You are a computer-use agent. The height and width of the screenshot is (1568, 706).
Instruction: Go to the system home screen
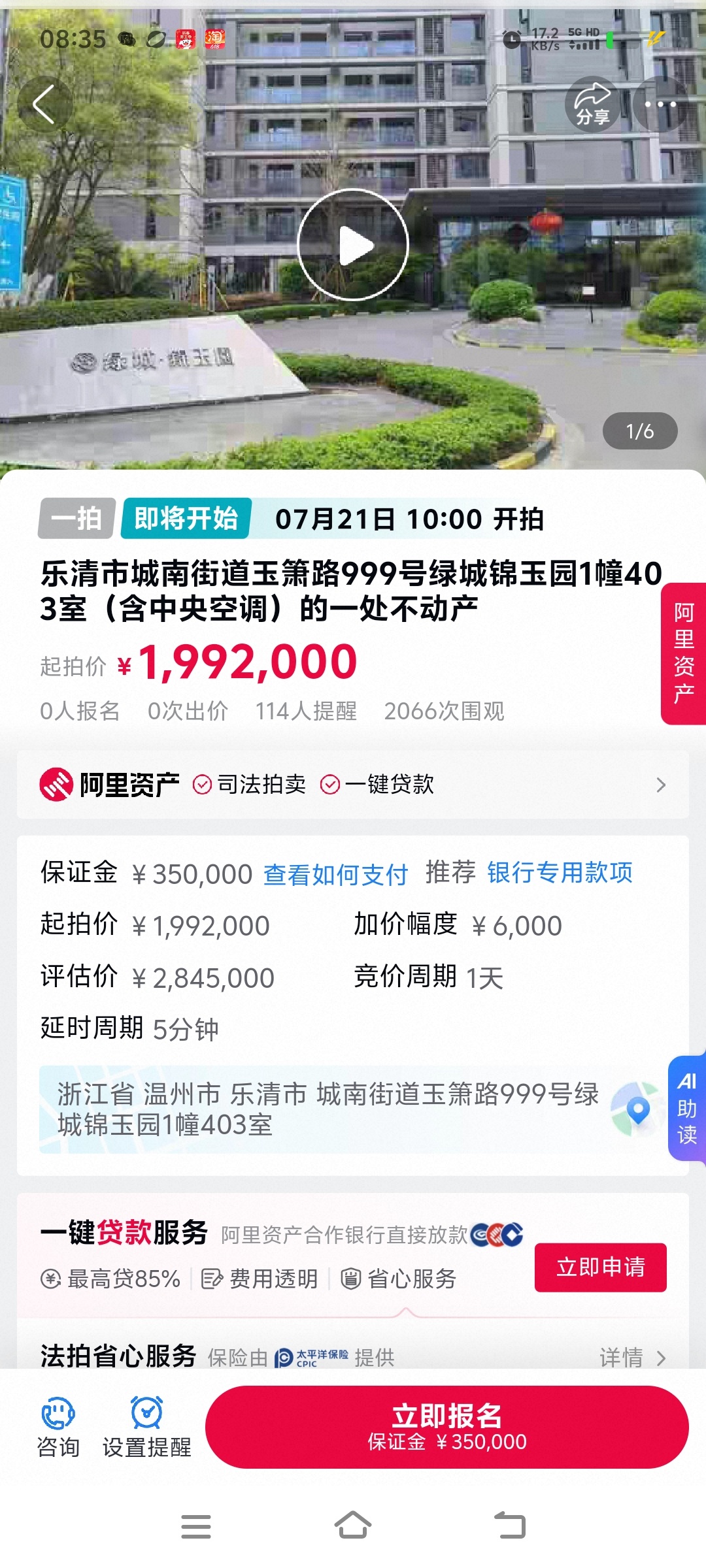point(353,1526)
